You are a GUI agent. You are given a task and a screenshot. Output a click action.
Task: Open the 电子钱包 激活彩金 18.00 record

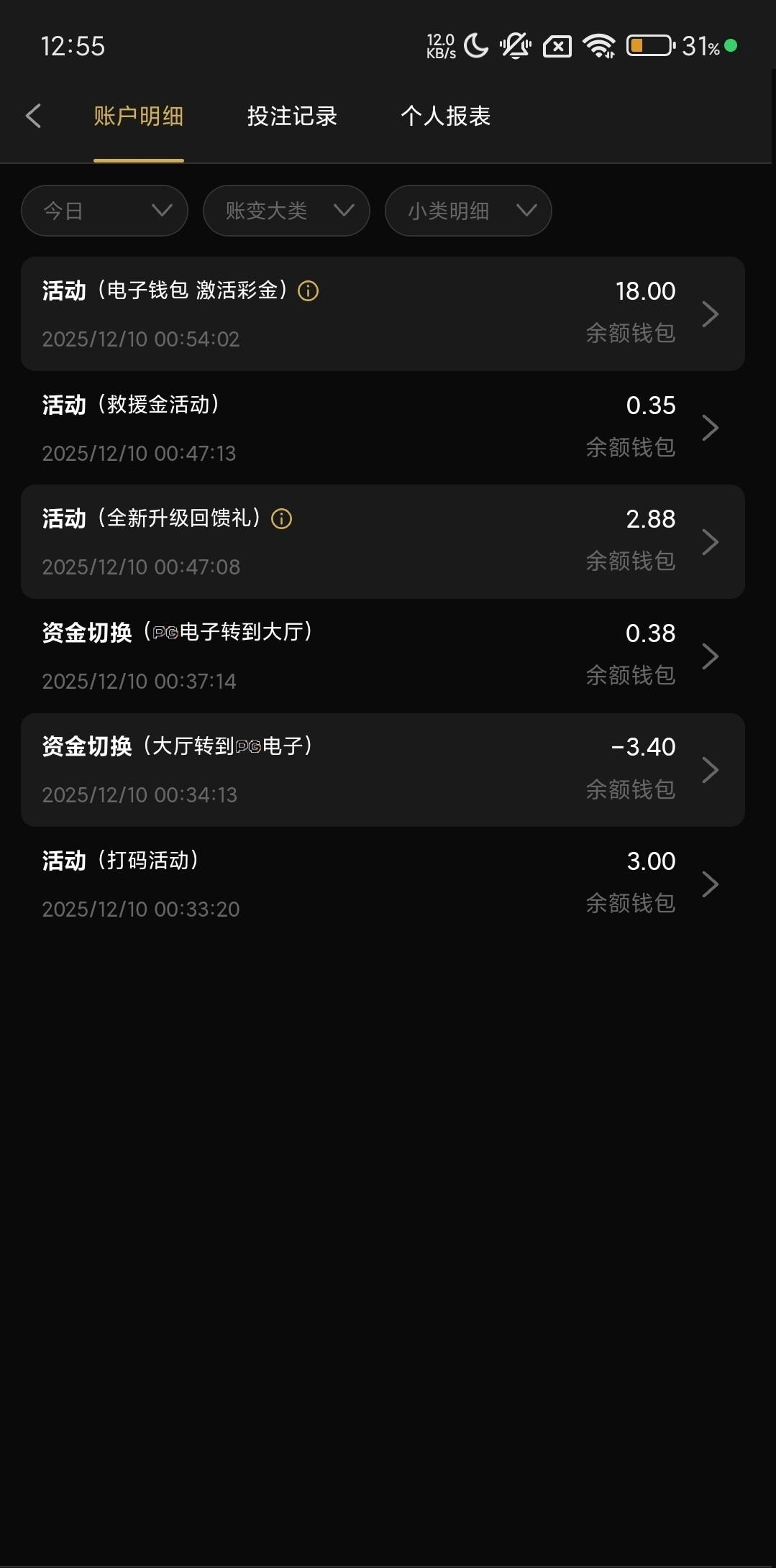pyautogui.click(x=383, y=314)
